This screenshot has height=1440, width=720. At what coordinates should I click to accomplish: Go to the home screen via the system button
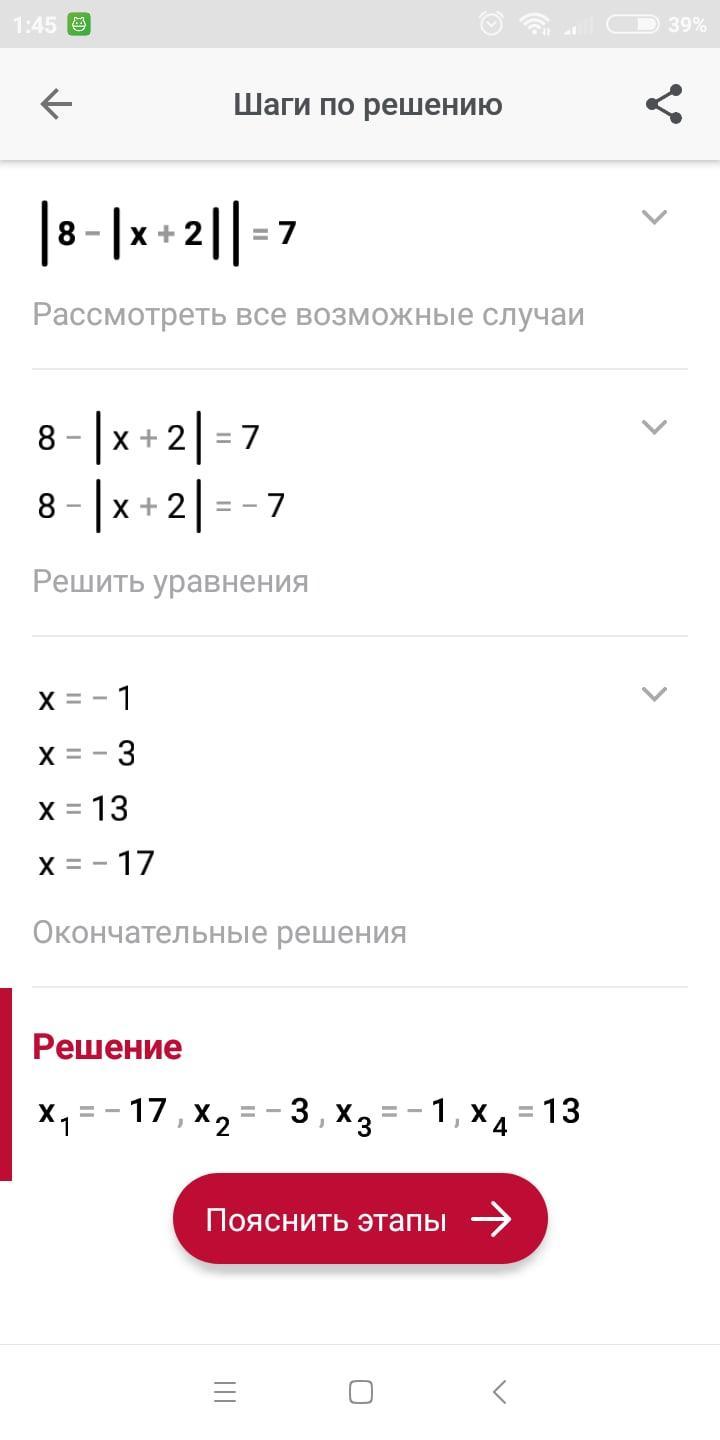tap(361, 1392)
